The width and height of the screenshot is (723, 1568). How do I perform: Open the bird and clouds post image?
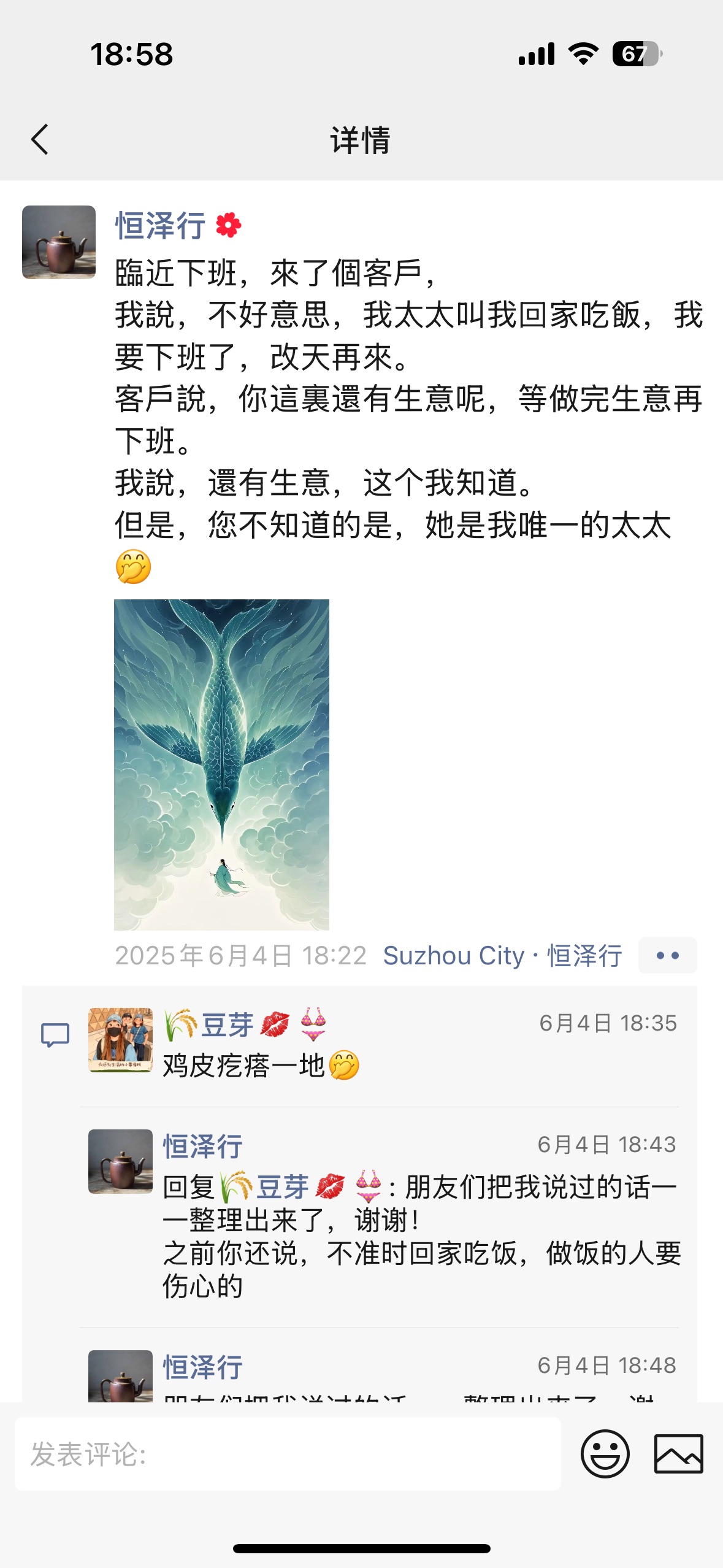(221, 764)
